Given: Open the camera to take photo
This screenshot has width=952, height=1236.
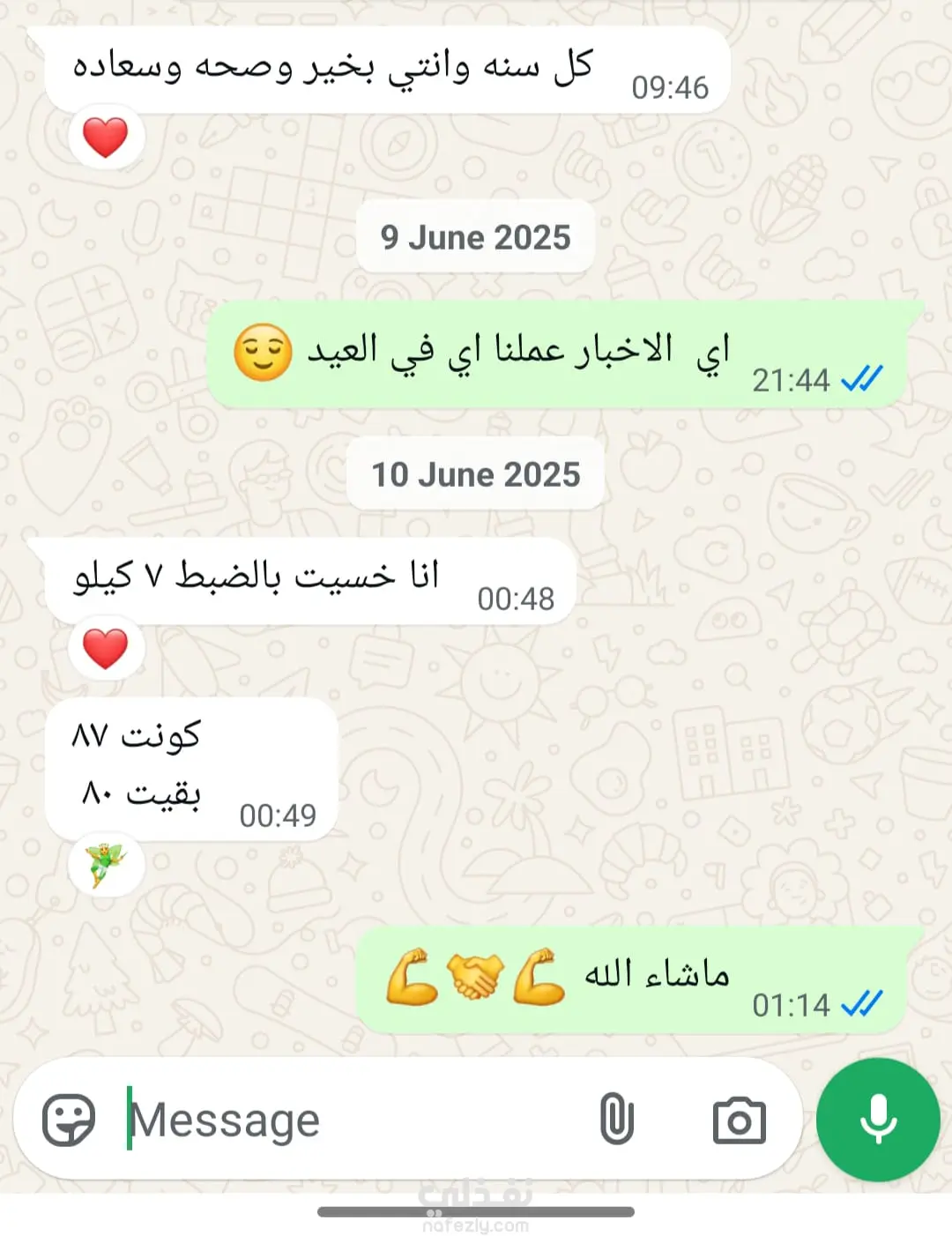Looking at the screenshot, I should coord(739,1120).
